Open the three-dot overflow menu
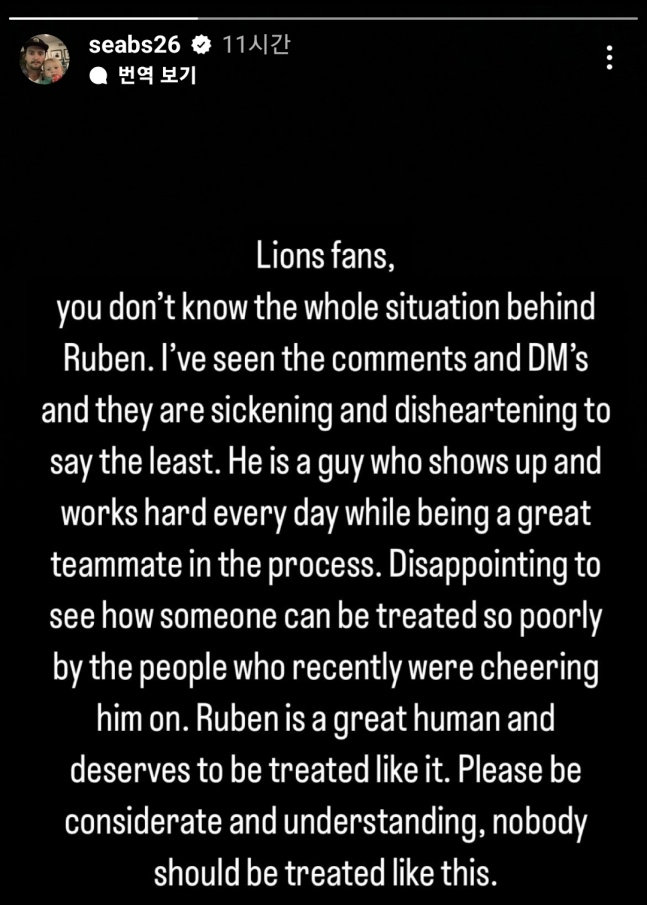This screenshot has height=905, width=647. (x=609, y=58)
